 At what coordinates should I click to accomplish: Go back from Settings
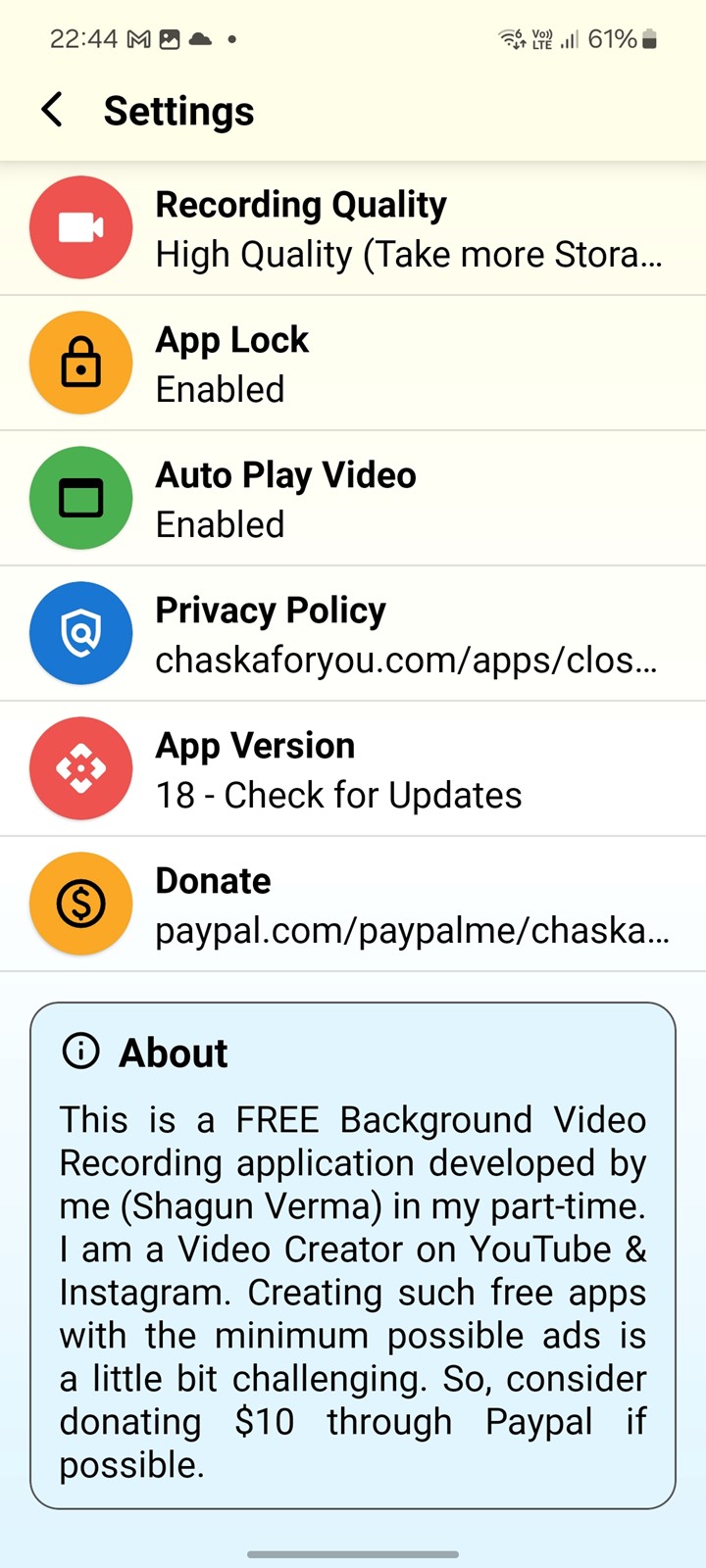click(53, 110)
